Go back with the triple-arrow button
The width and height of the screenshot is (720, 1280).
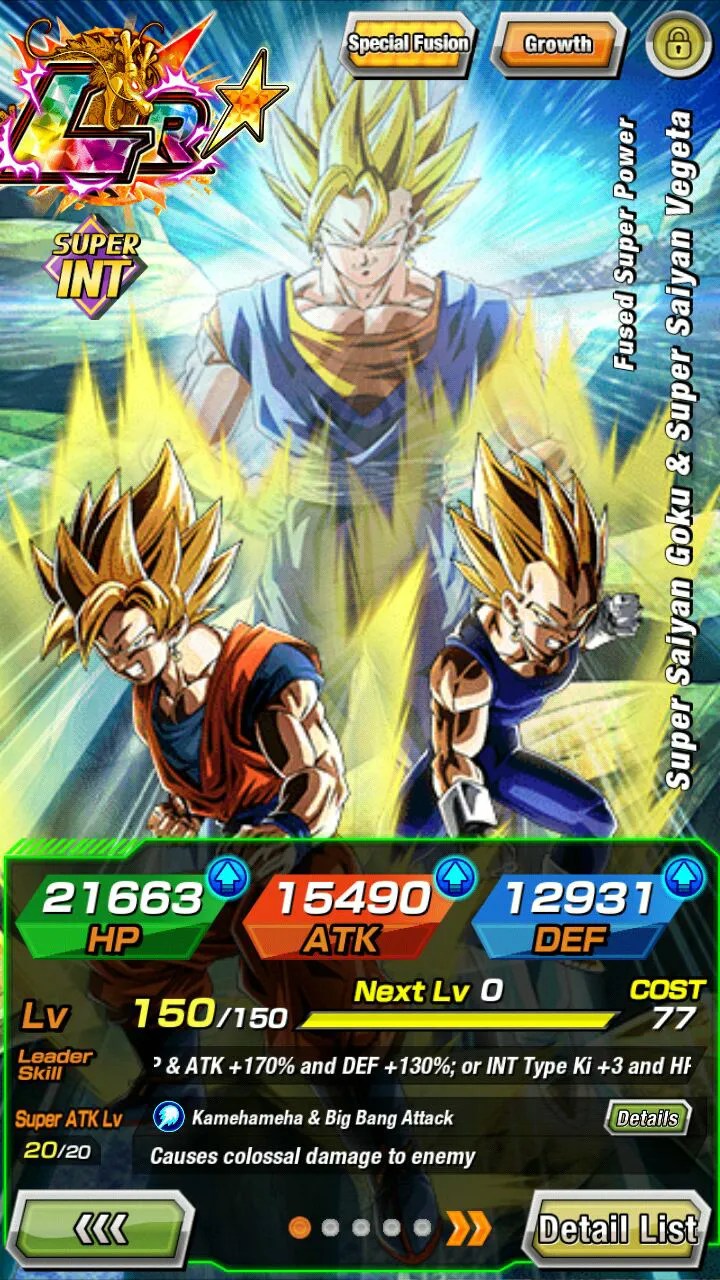pyautogui.click(x=103, y=1228)
